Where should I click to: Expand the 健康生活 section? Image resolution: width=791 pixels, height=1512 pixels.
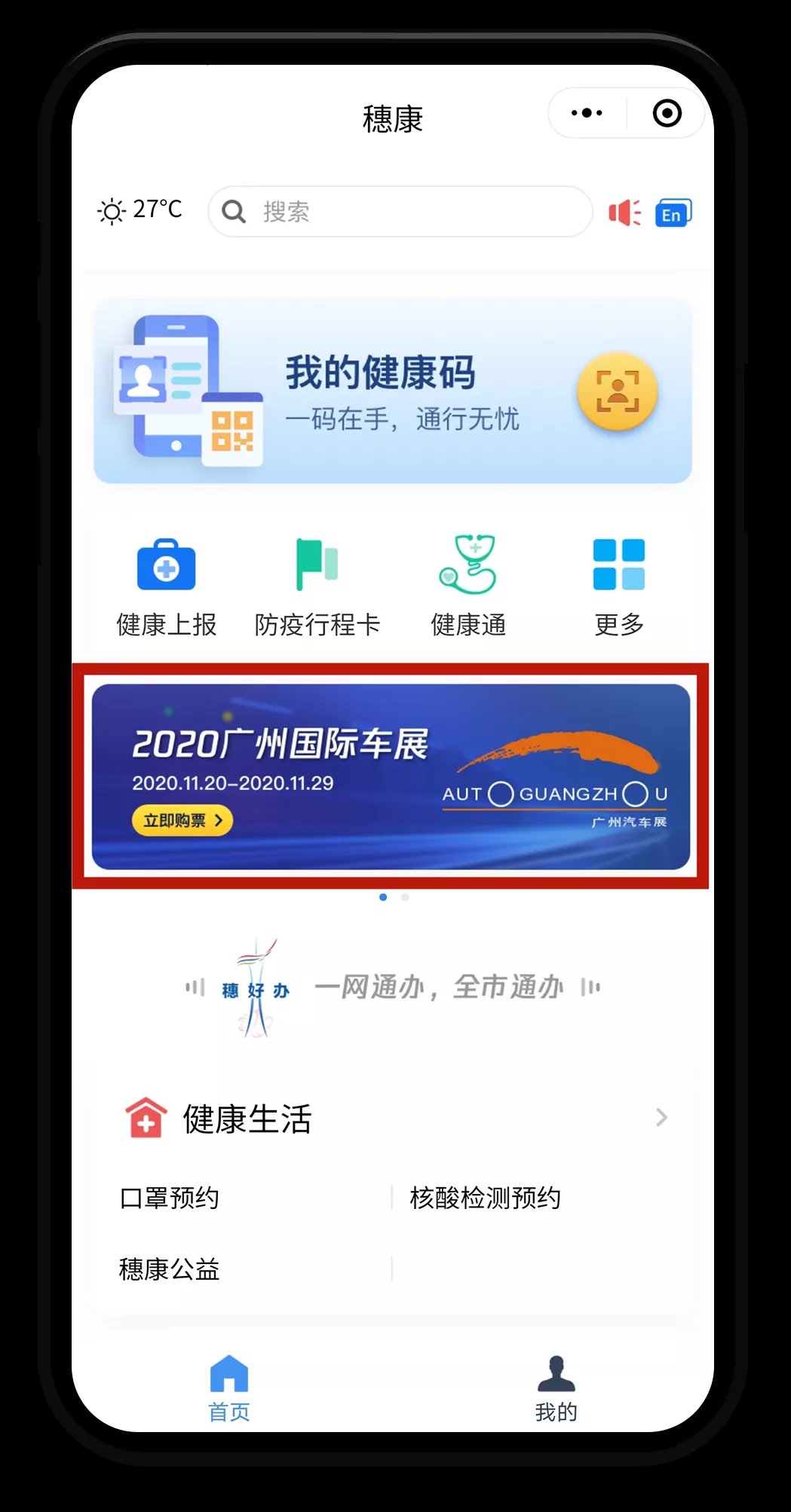coord(661,1118)
